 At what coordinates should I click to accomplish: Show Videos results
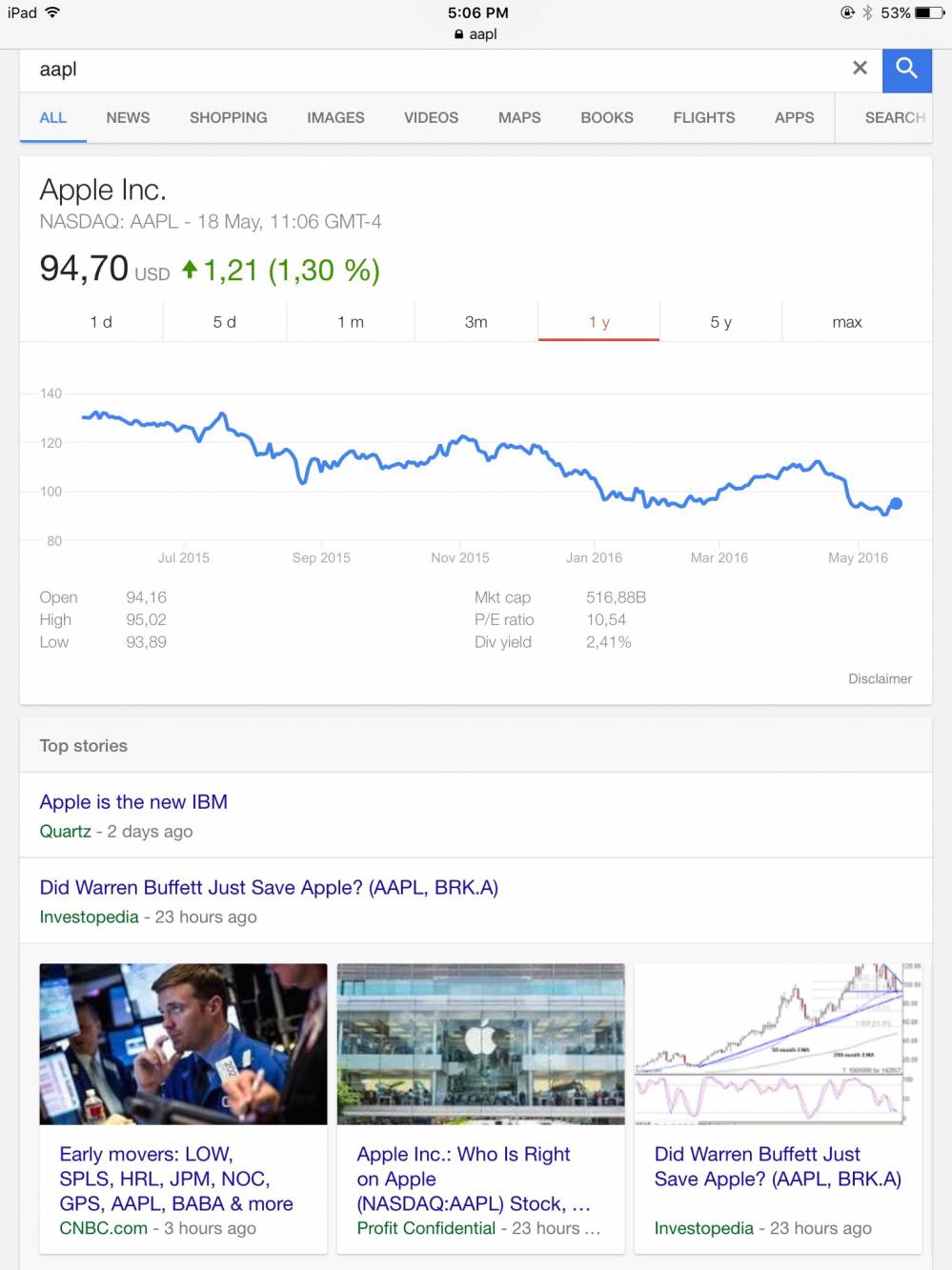(x=431, y=118)
